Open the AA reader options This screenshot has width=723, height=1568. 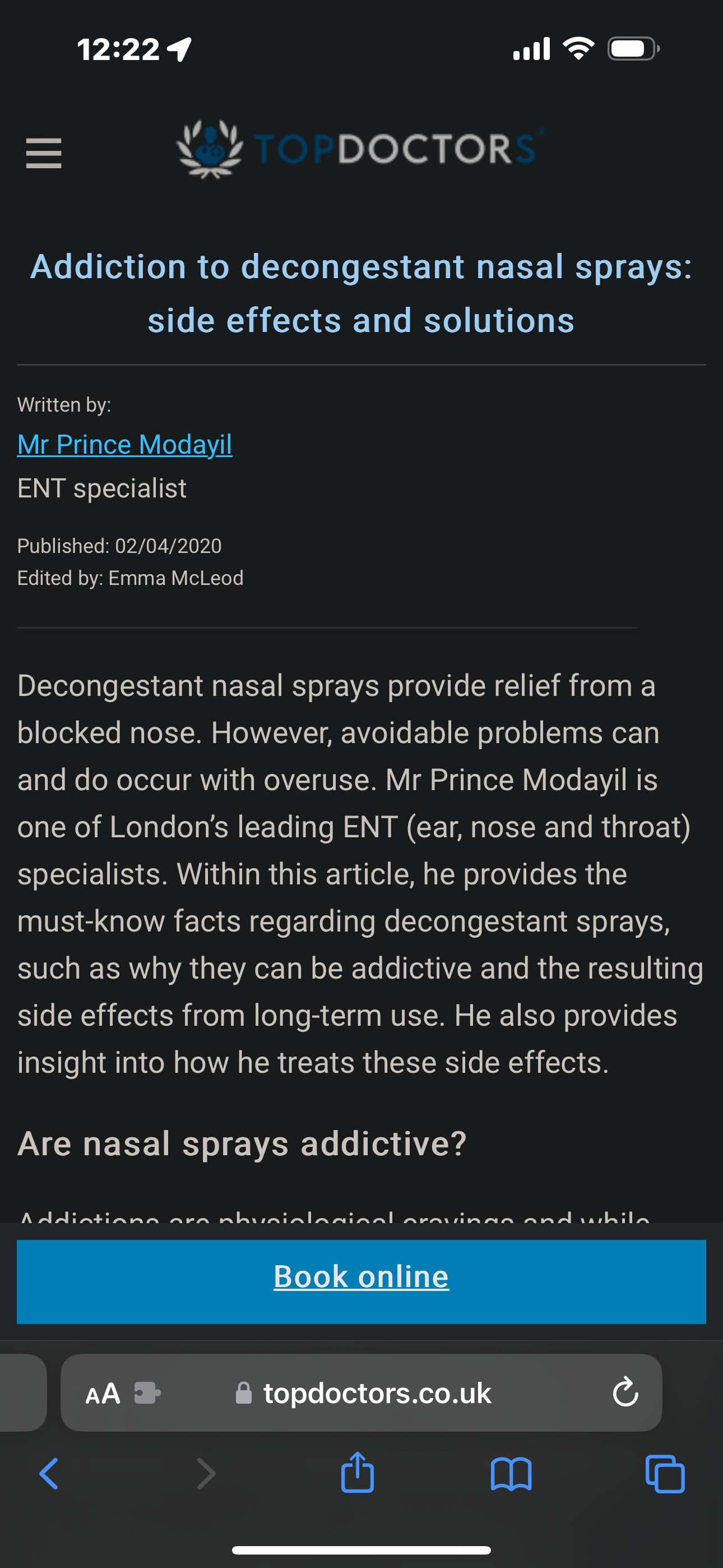point(103,1393)
